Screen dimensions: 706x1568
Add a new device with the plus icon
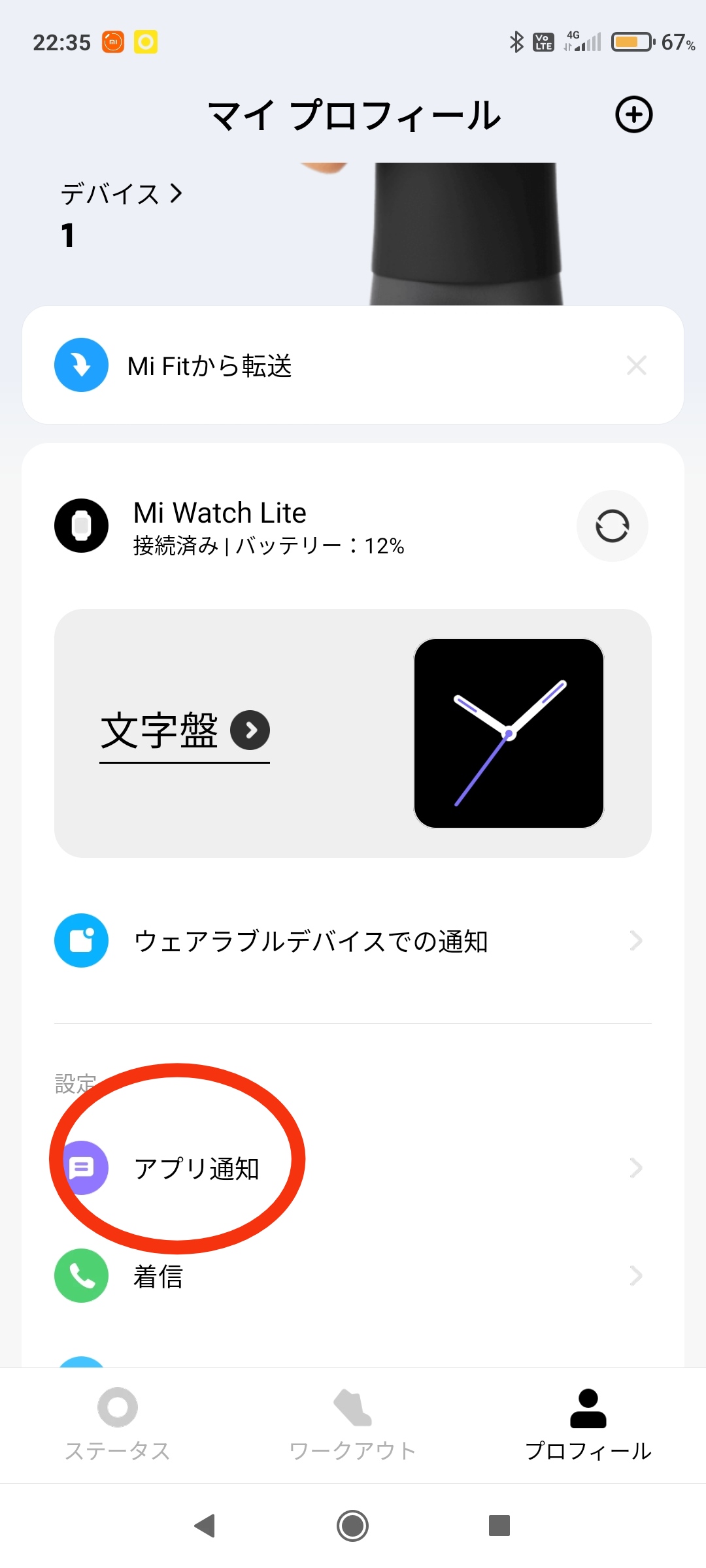[x=633, y=115]
